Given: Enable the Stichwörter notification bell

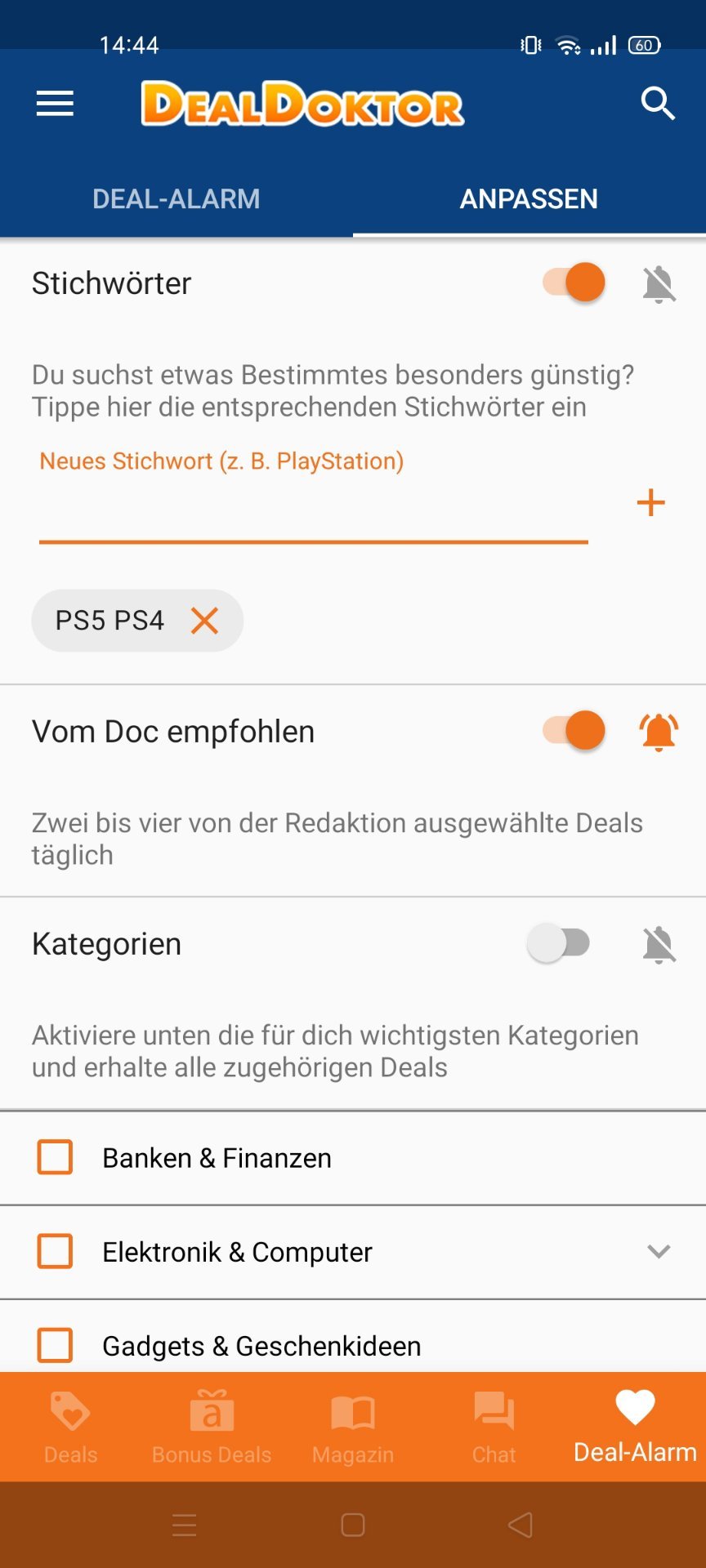Looking at the screenshot, I should pos(659,284).
